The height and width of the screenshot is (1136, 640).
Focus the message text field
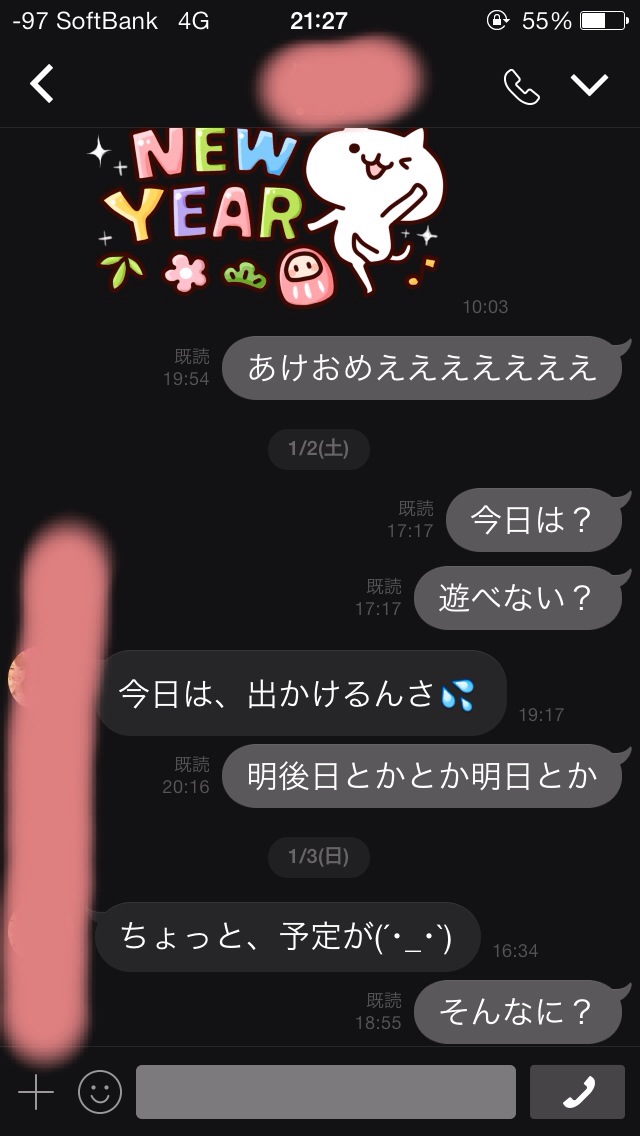[x=325, y=1092]
